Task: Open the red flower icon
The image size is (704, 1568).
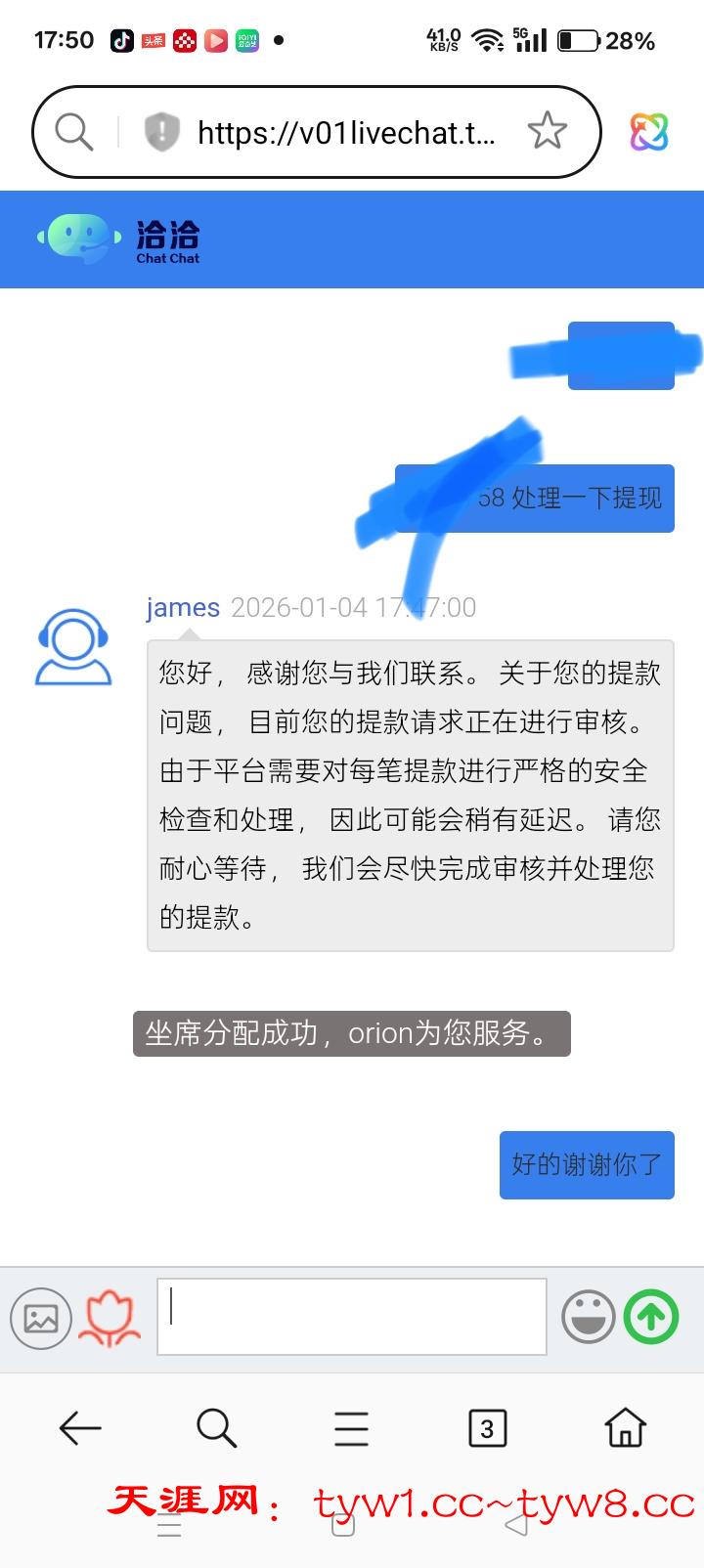Action: pos(110,1318)
